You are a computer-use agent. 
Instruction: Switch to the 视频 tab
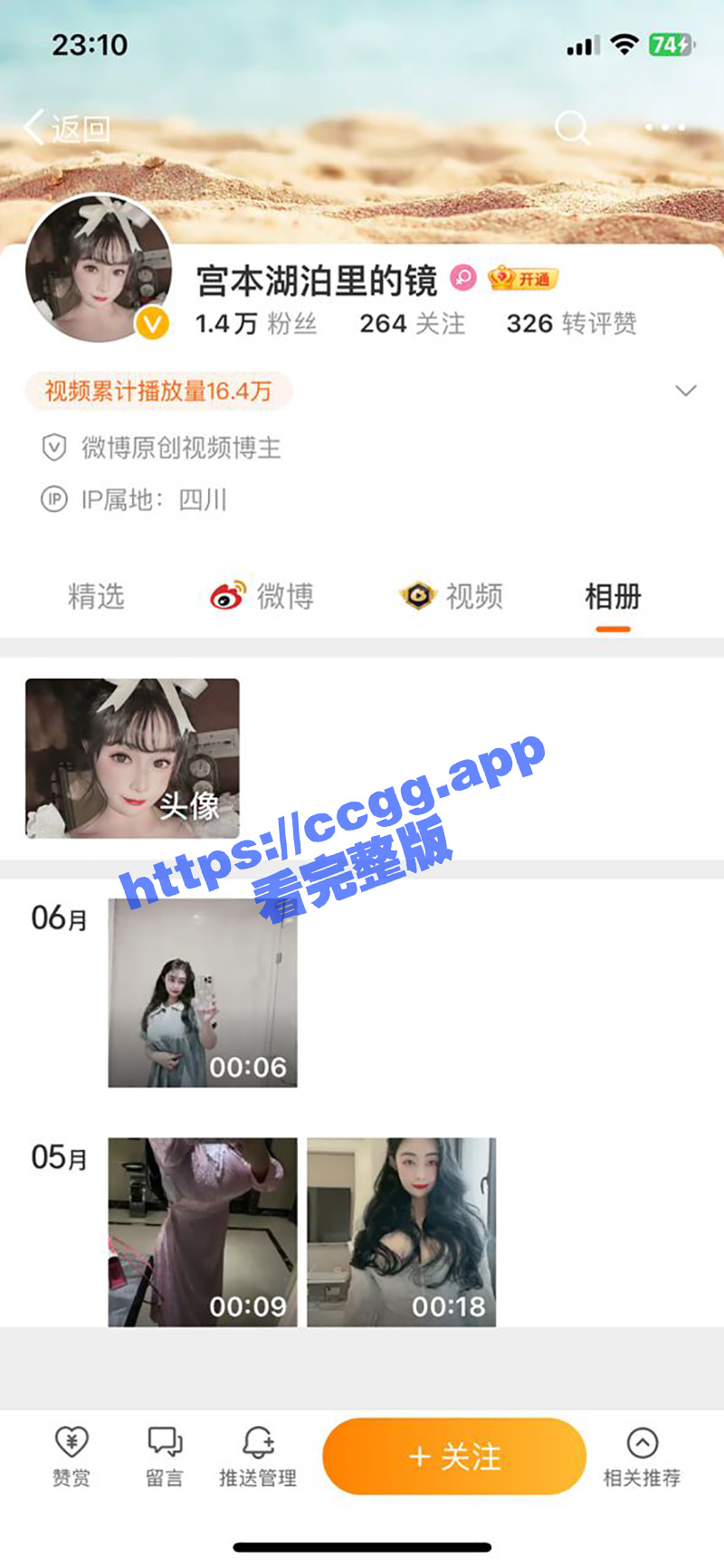452,596
